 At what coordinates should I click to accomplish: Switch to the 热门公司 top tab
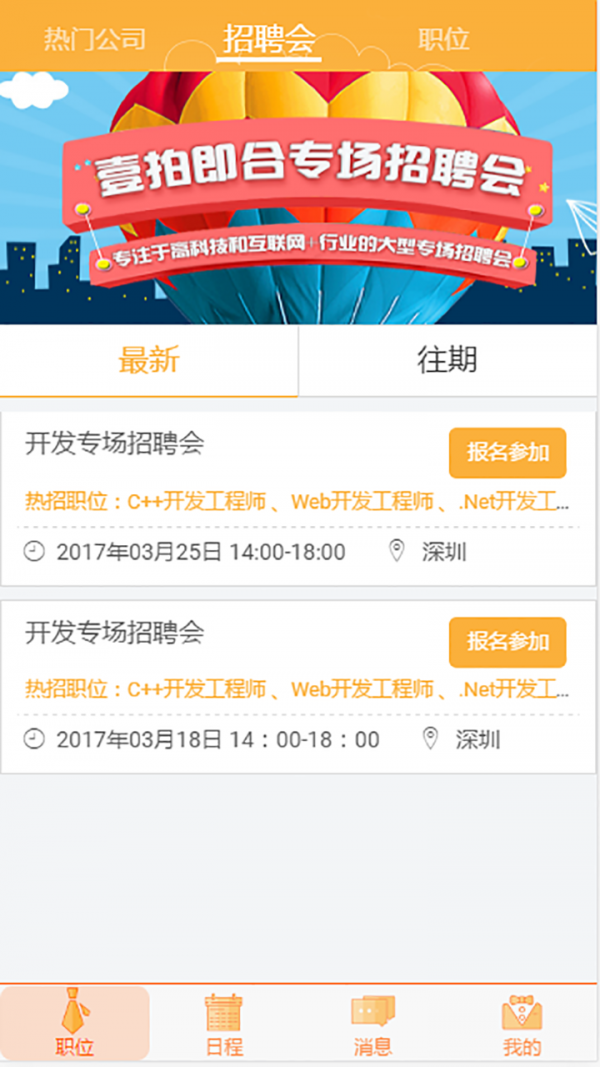click(95, 38)
